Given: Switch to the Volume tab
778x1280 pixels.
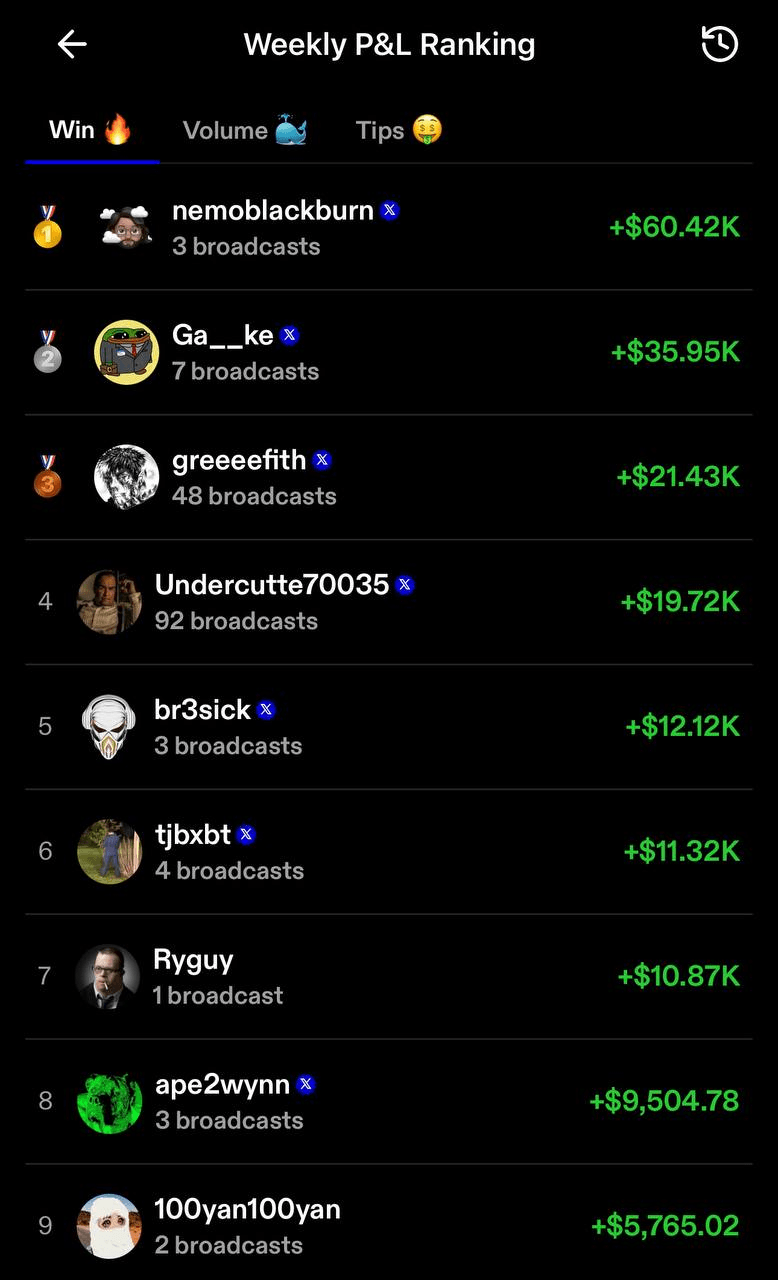Looking at the screenshot, I should tap(244, 130).
